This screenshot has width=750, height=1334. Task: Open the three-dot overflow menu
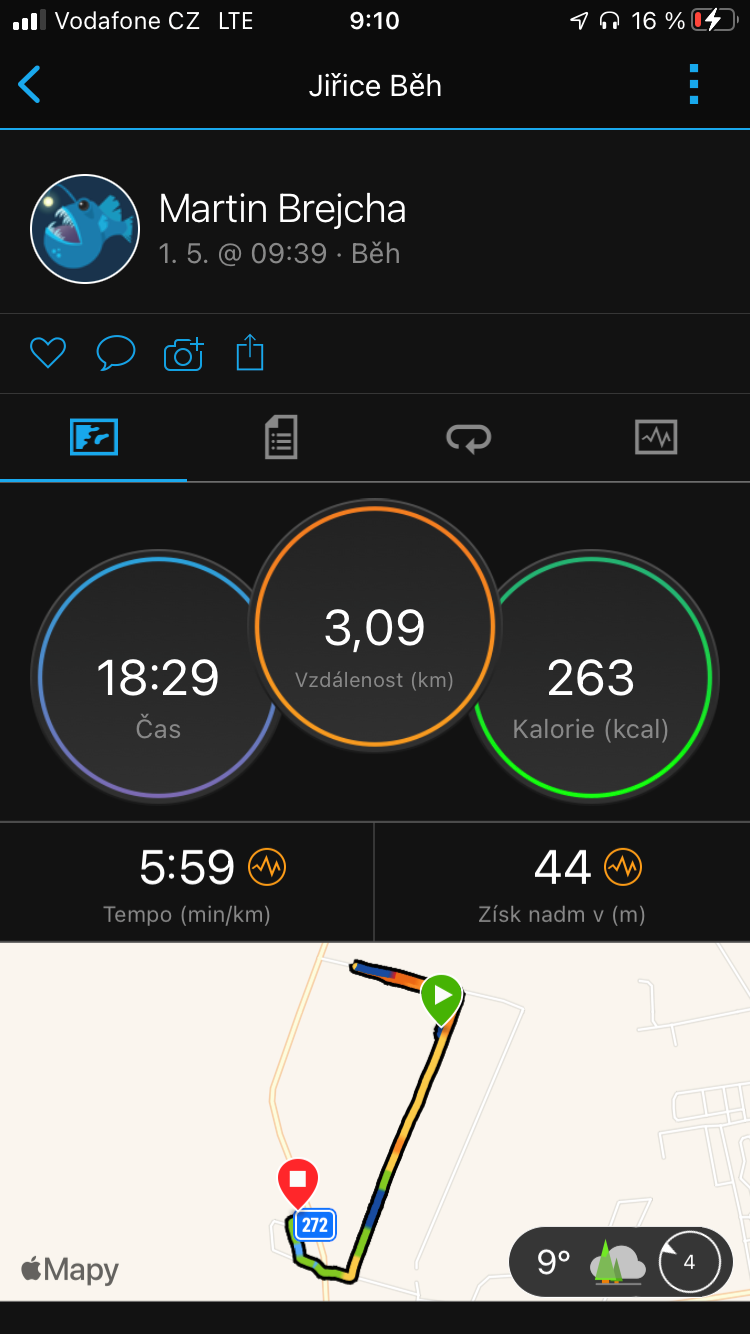pyautogui.click(x=694, y=85)
